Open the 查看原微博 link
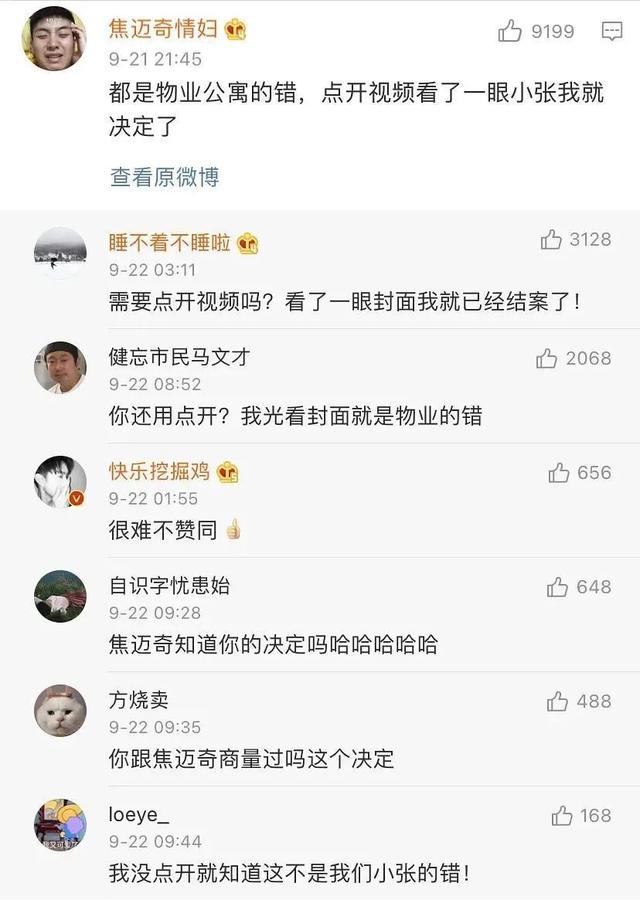Viewport: 640px width, 900px height. (164, 177)
